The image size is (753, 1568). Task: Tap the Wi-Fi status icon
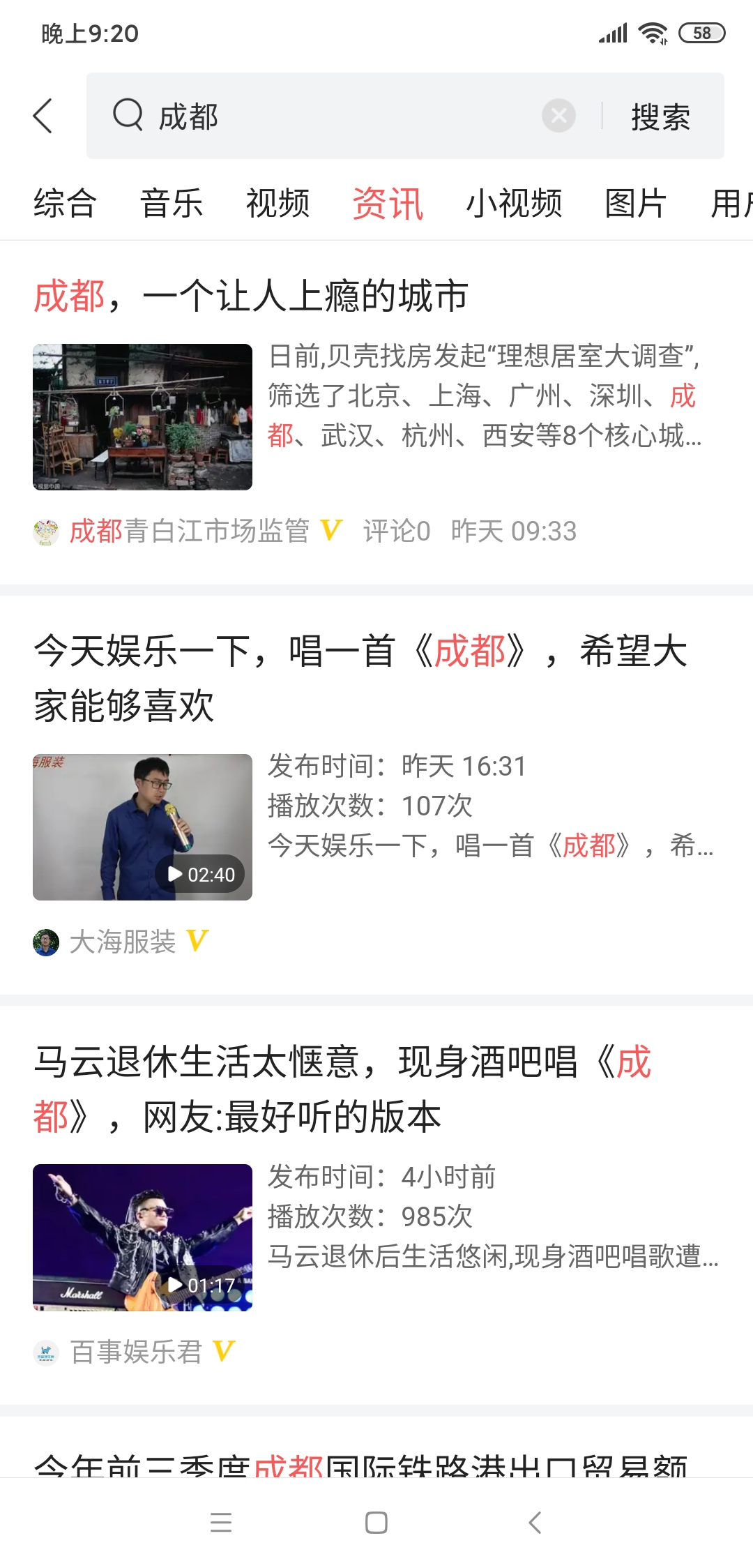coord(652,31)
